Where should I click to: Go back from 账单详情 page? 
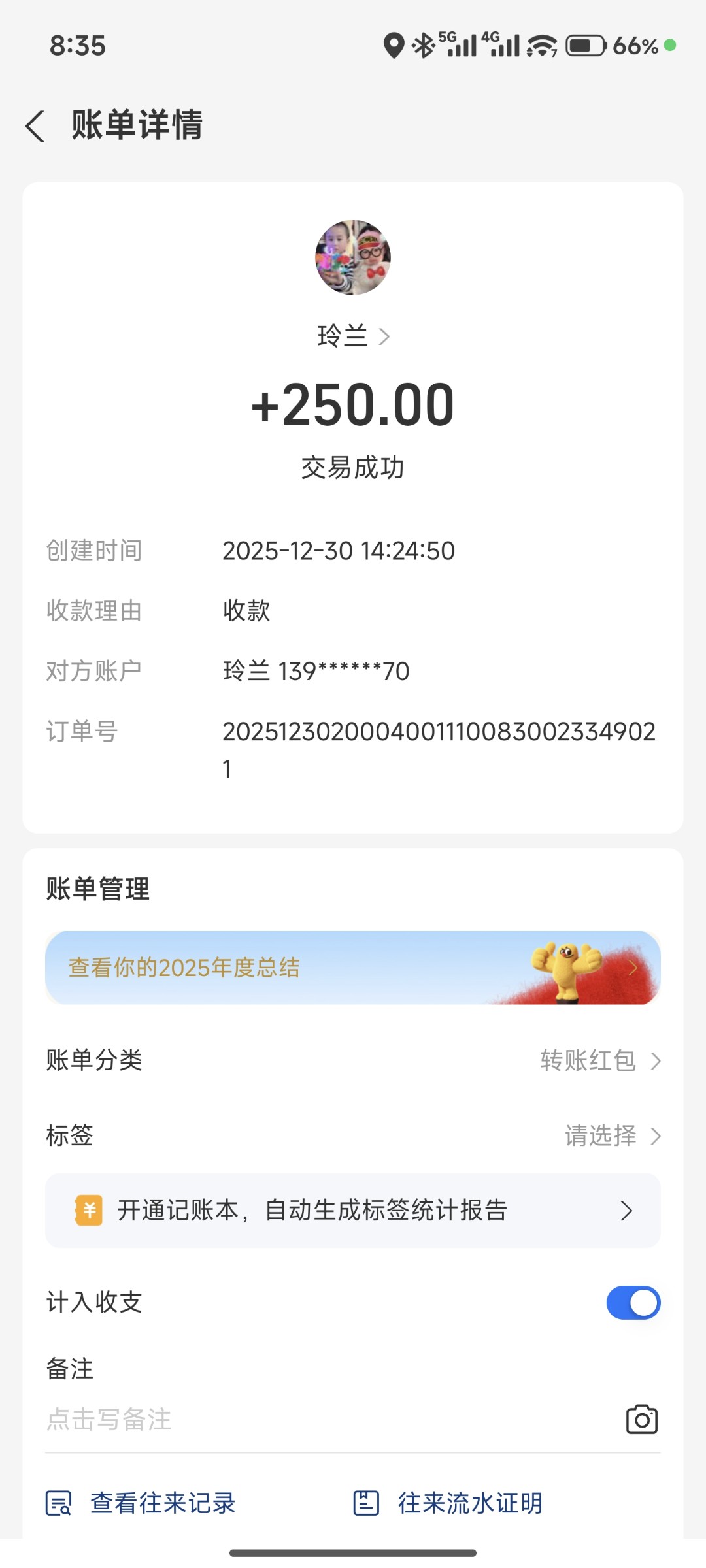coord(36,125)
